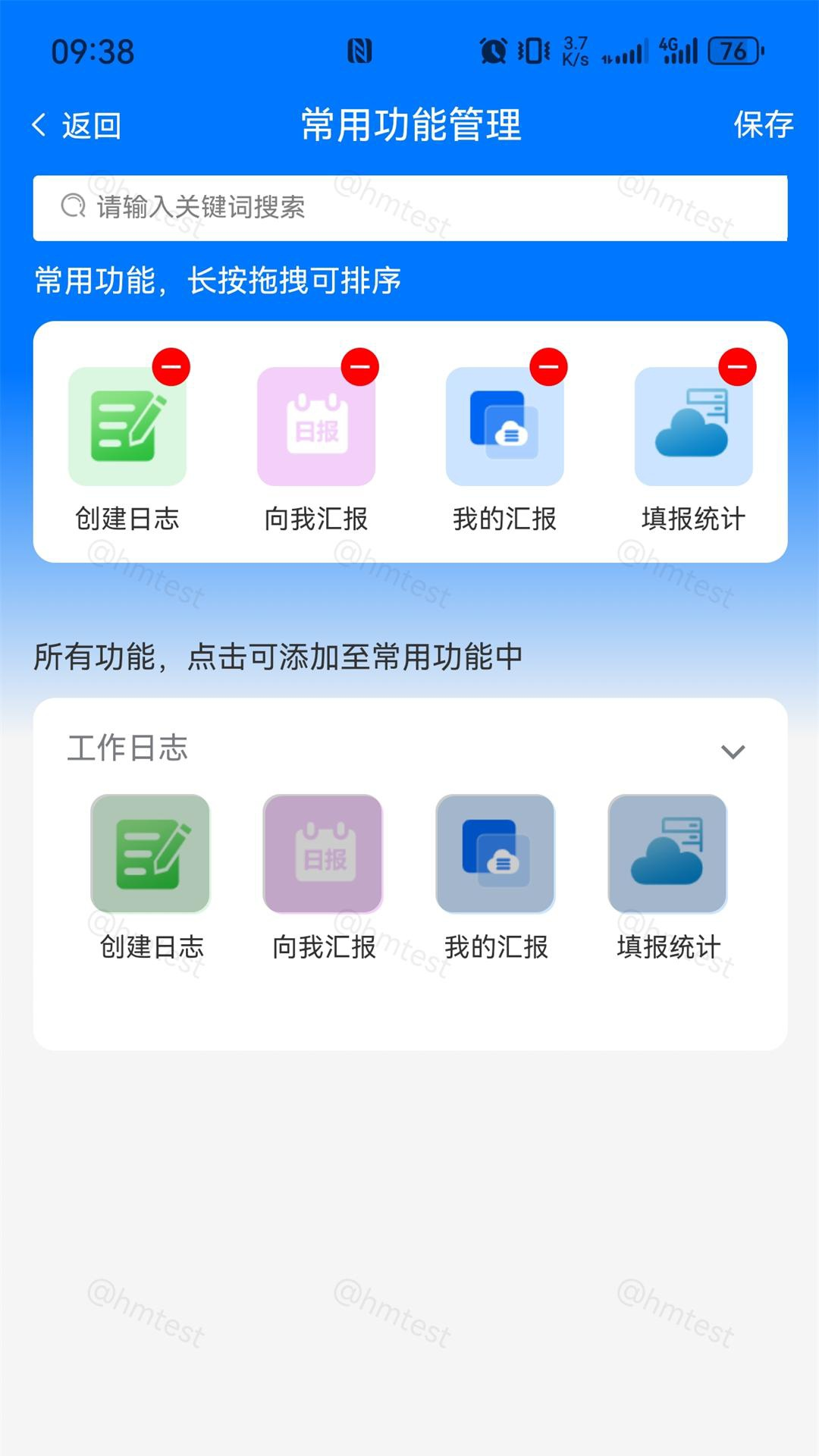
Task: Tap the 向我汇报 icon under 工作日志
Action: 322,853
